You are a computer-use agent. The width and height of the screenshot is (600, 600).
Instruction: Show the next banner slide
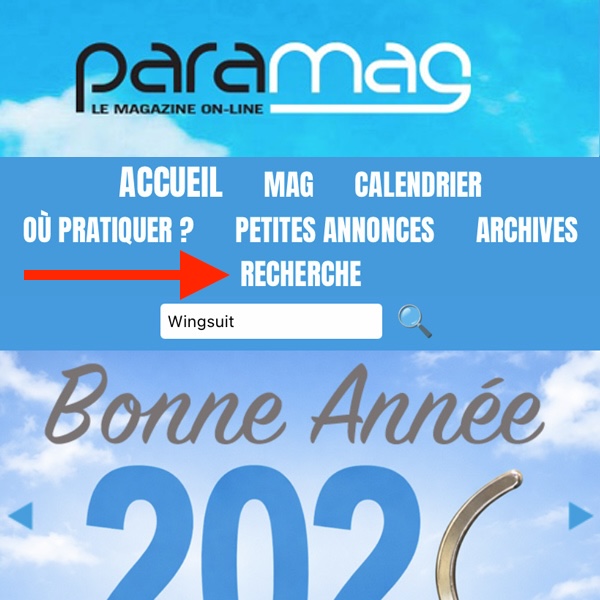(x=580, y=516)
